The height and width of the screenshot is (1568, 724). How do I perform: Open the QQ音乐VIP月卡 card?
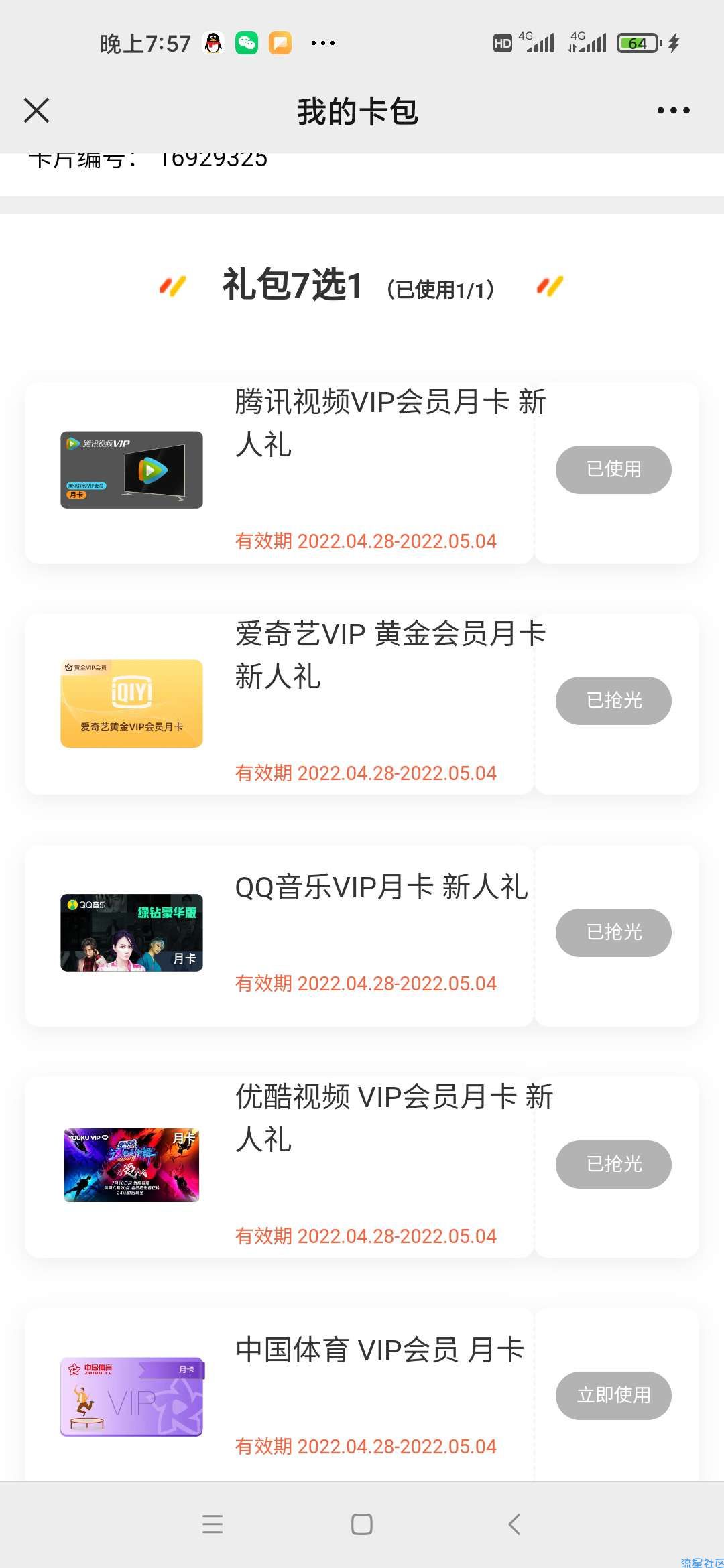click(280, 935)
